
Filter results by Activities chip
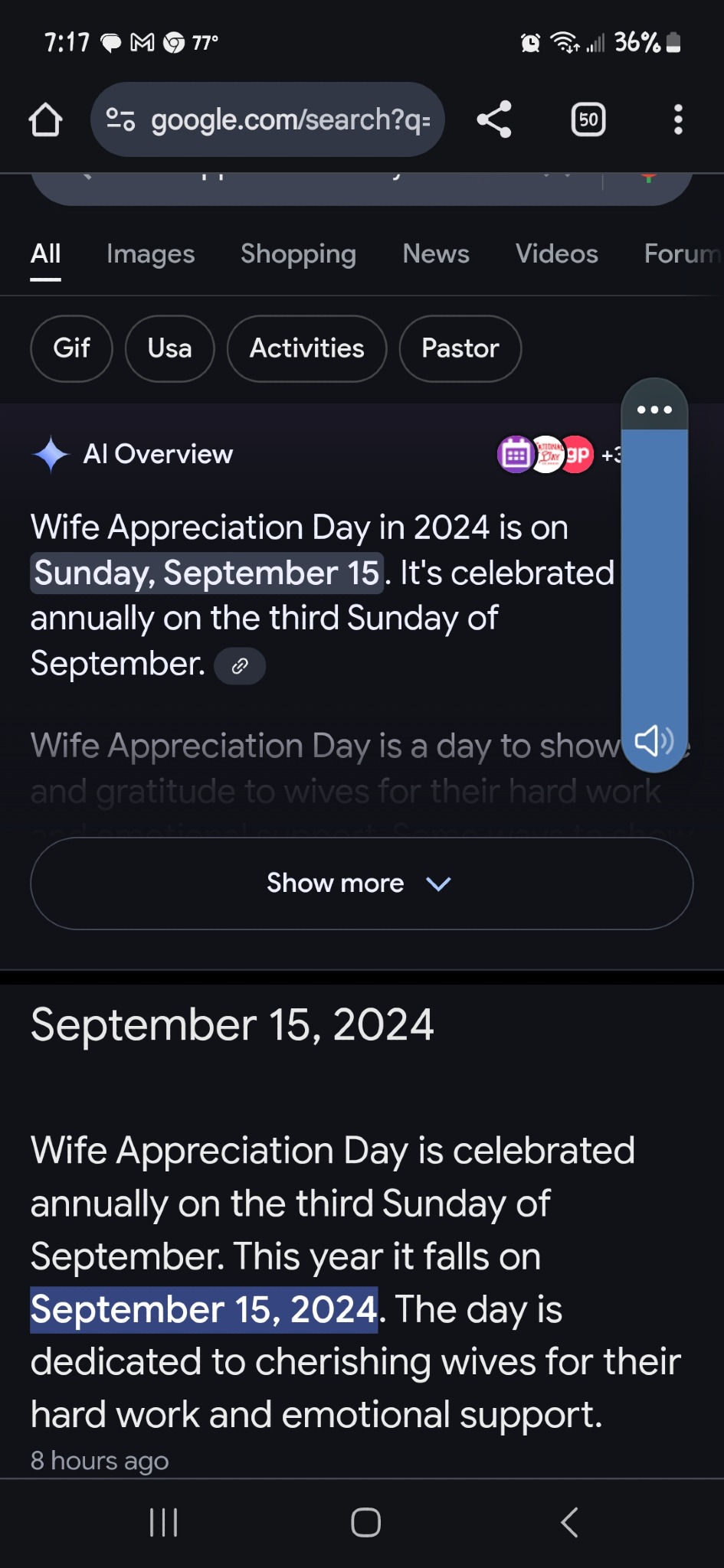click(x=306, y=348)
